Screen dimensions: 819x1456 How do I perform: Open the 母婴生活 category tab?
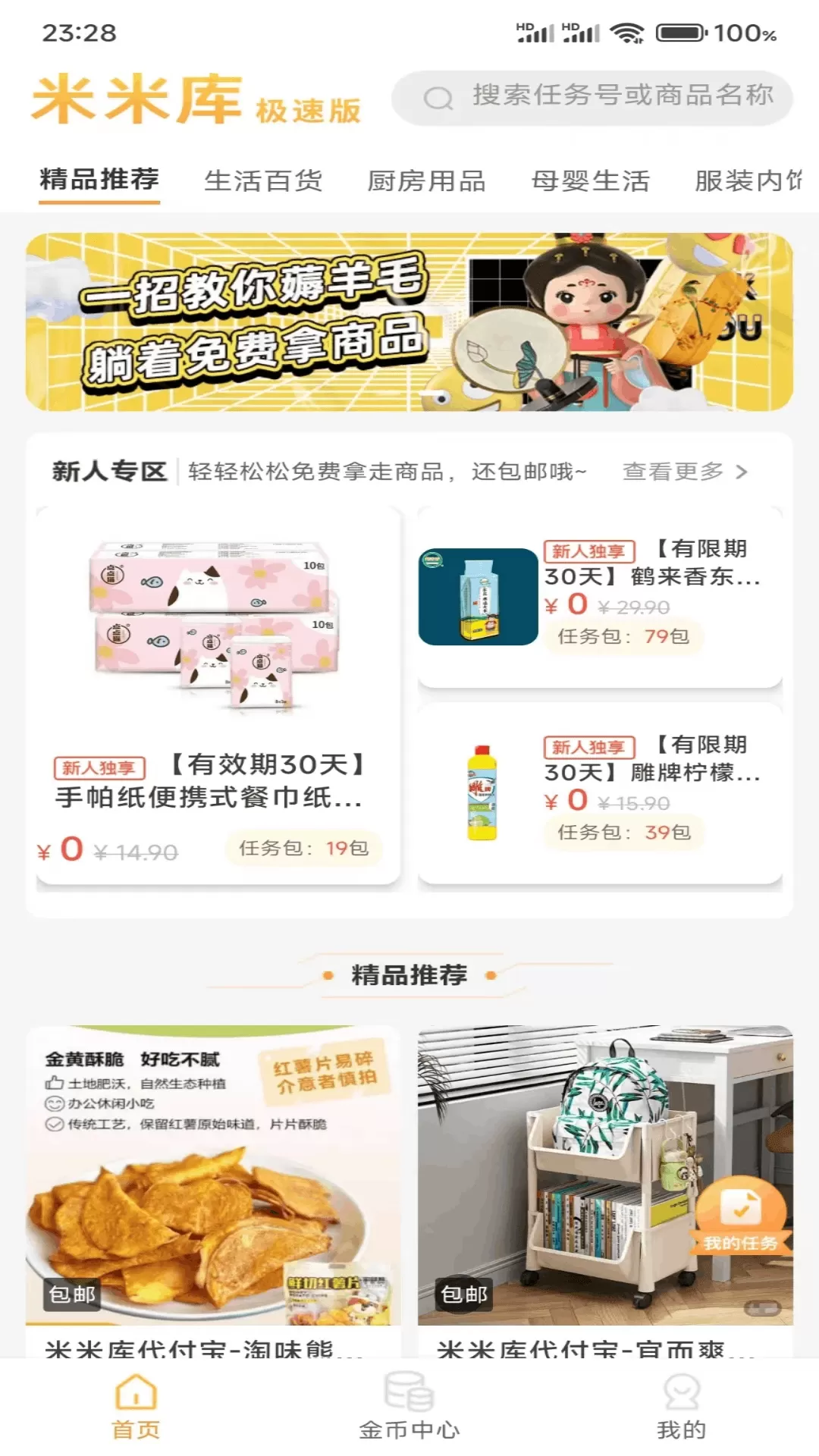tap(590, 181)
